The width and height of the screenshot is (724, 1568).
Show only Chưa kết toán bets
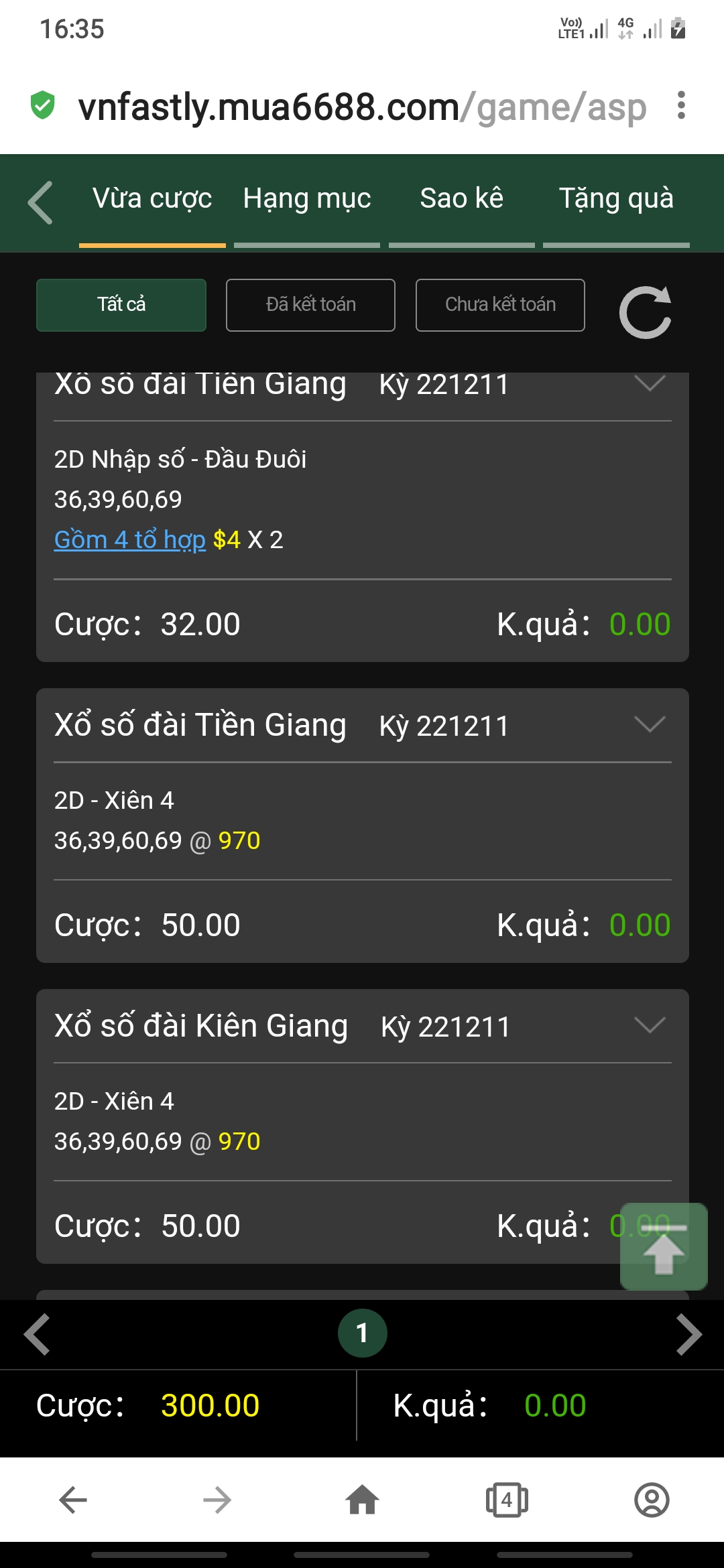click(500, 305)
